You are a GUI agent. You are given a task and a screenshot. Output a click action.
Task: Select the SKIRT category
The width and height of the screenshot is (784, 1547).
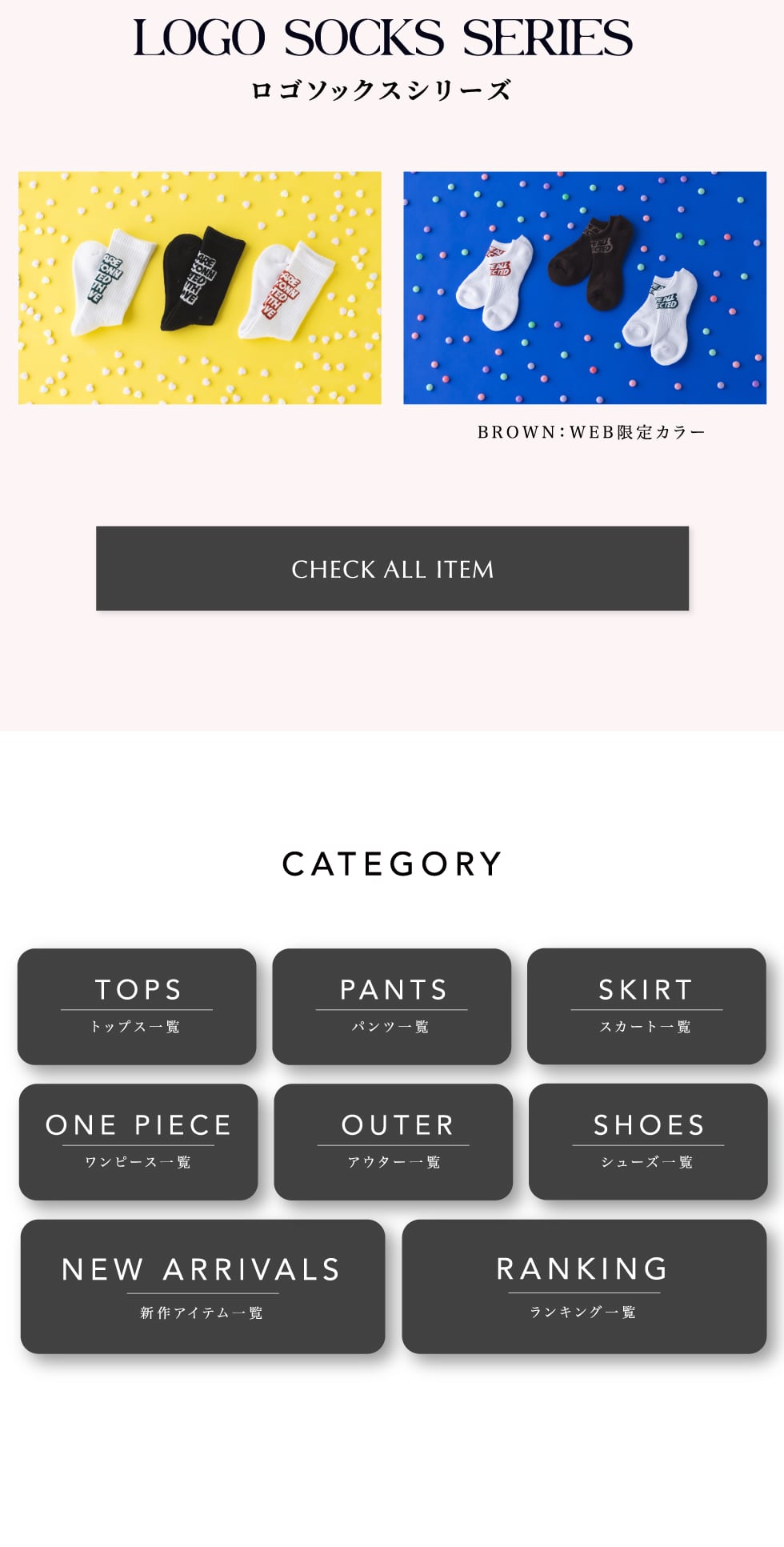pyautogui.click(x=646, y=1006)
